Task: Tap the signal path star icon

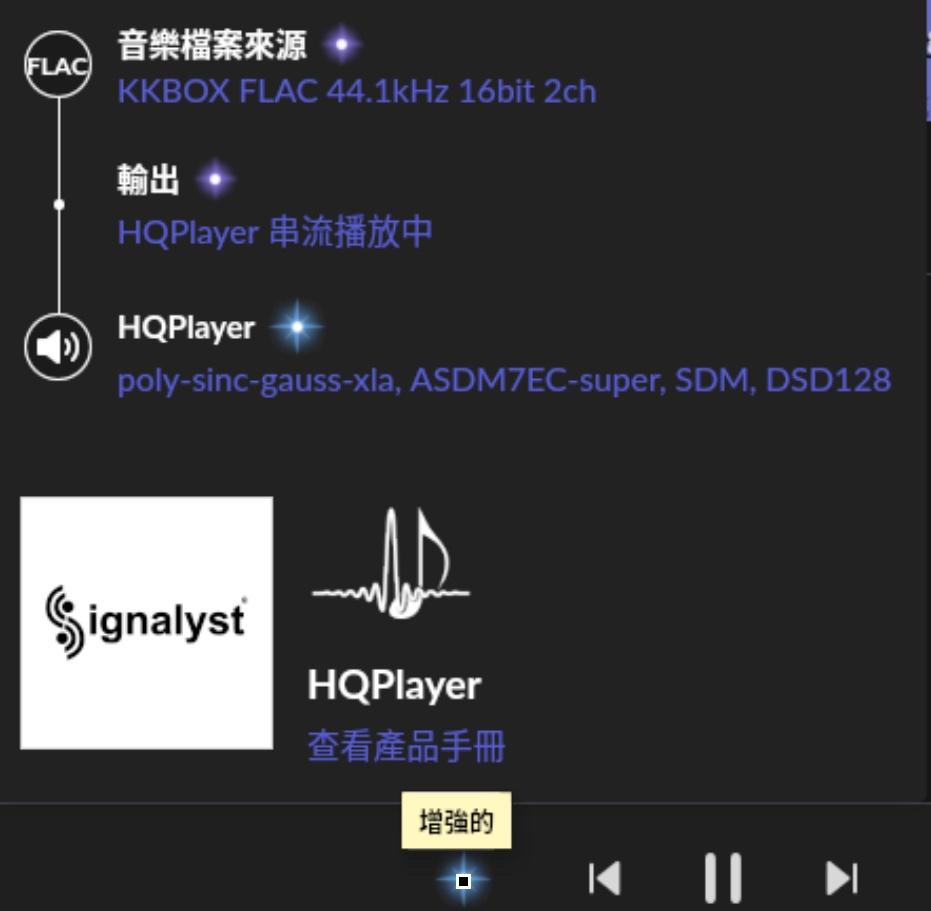Action: (x=463, y=881)
